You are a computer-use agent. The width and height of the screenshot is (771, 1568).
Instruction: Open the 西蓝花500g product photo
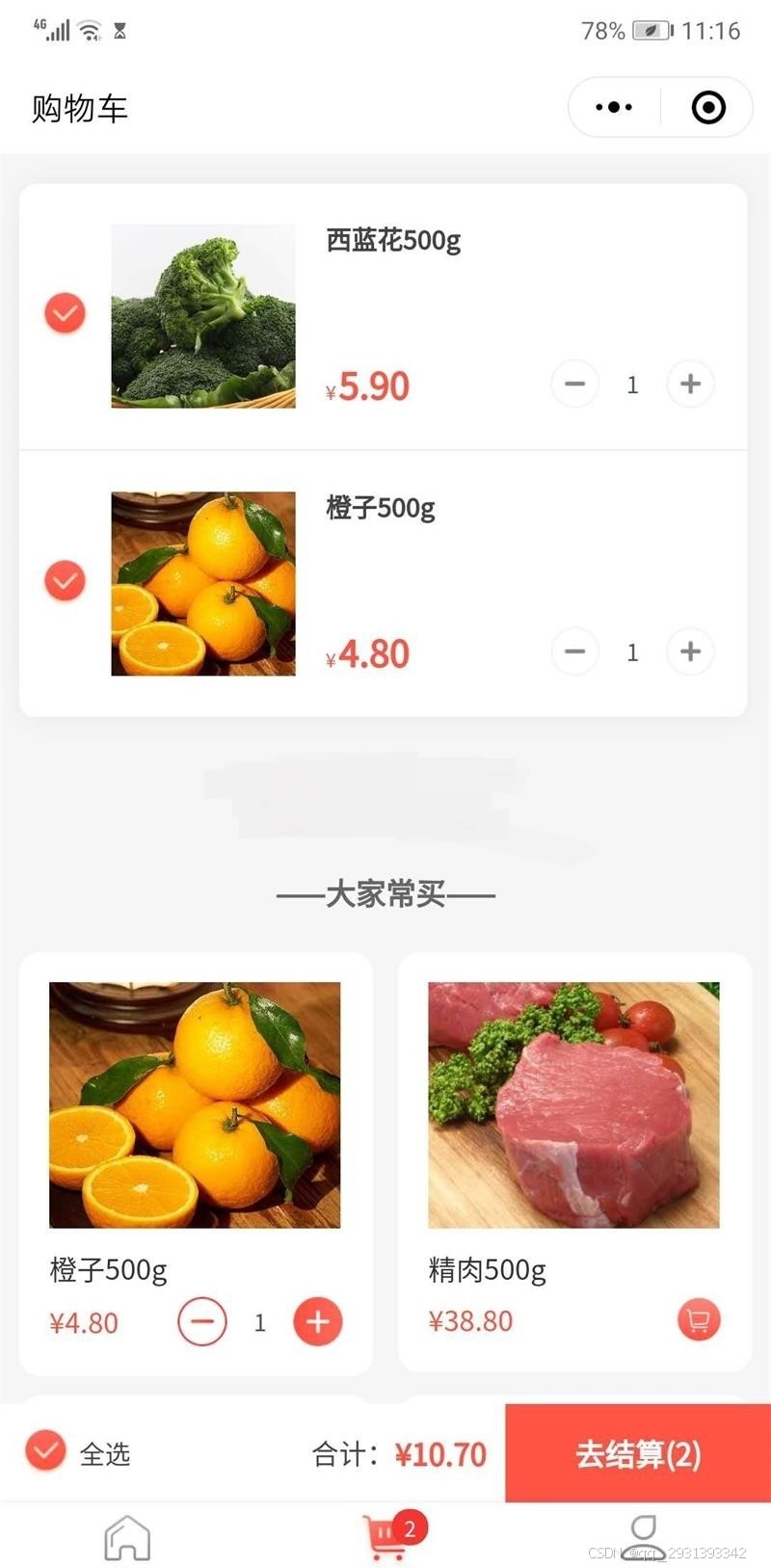pyautogui.click(x=203, y=316)
